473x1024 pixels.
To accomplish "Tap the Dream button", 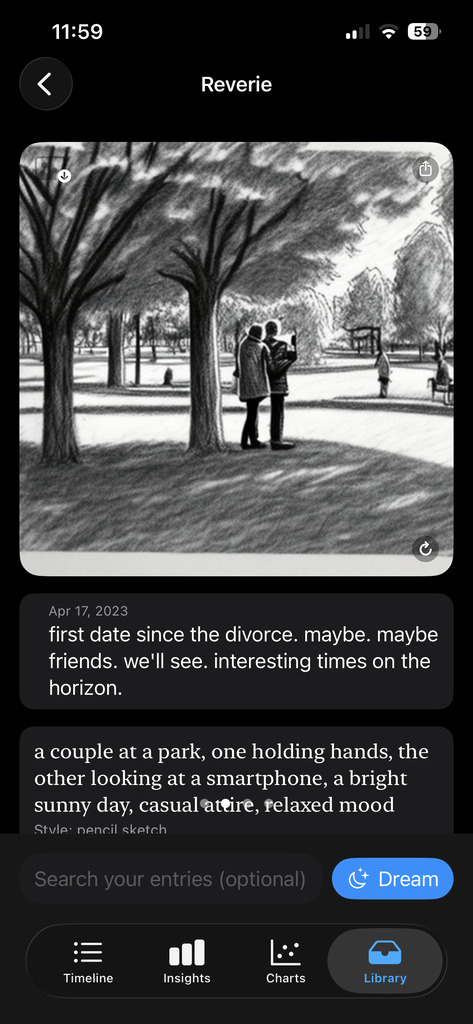I will tap(393, 879).
